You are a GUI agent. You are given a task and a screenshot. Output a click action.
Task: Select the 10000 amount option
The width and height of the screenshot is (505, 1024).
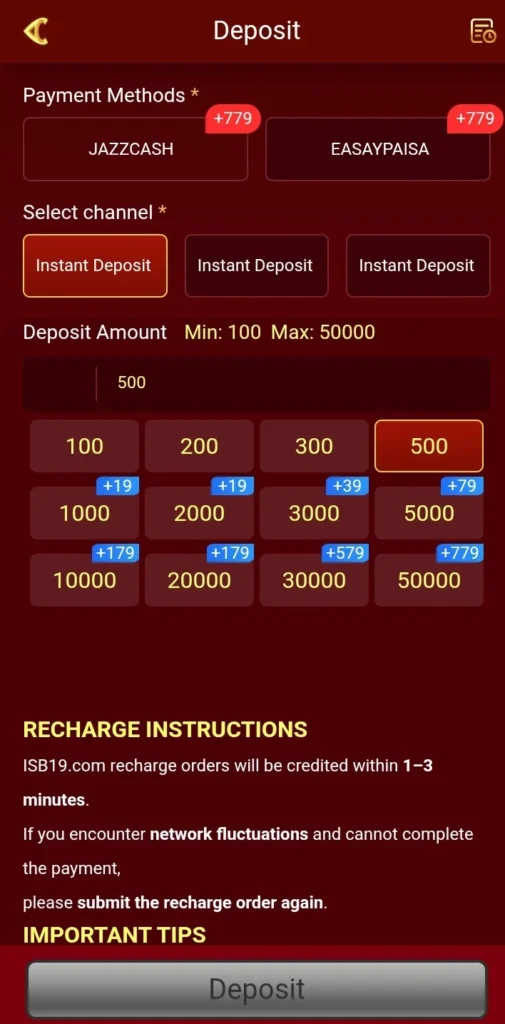point(84,580)
